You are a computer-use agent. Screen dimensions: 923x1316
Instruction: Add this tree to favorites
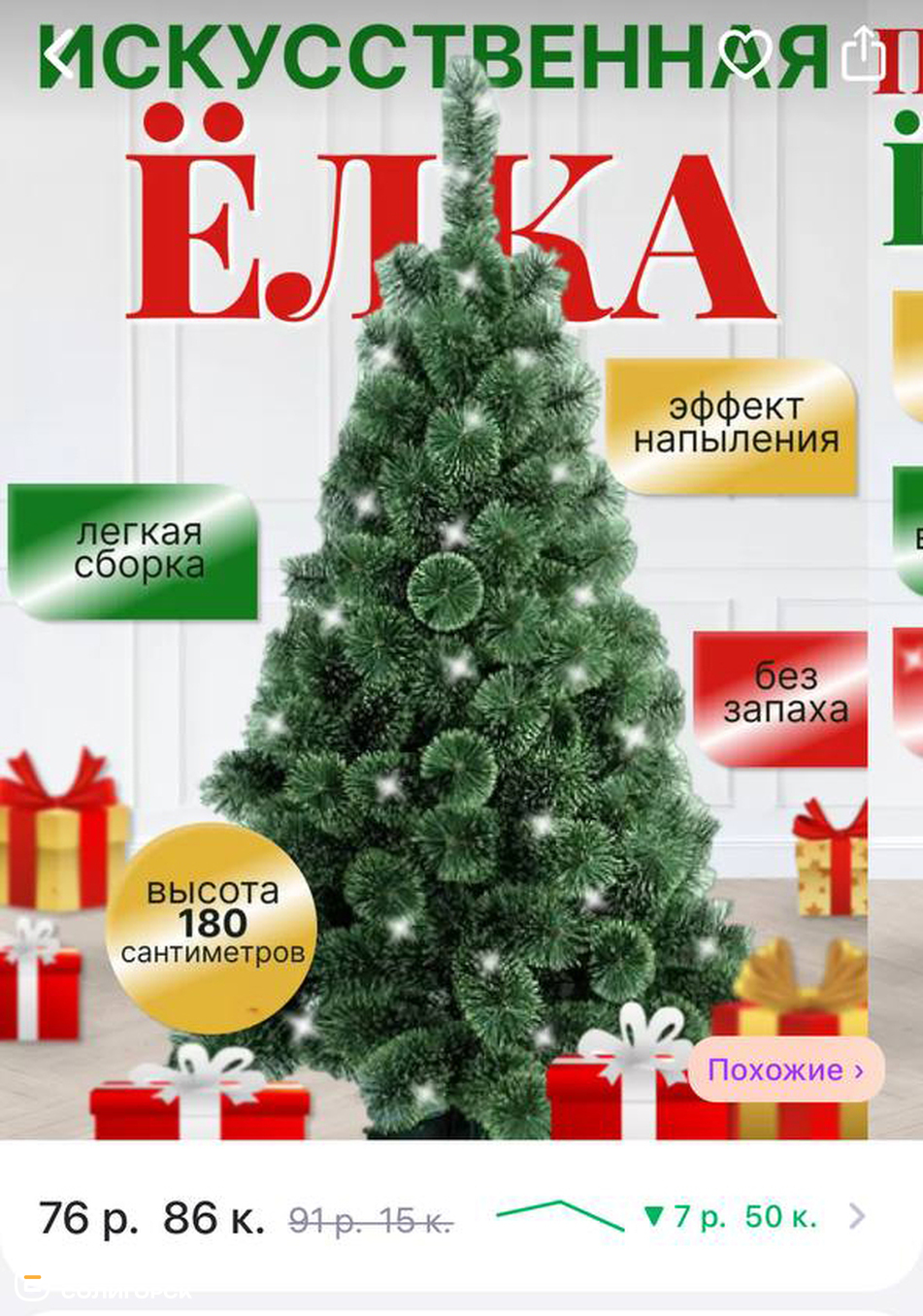click(x=744, y=52)
